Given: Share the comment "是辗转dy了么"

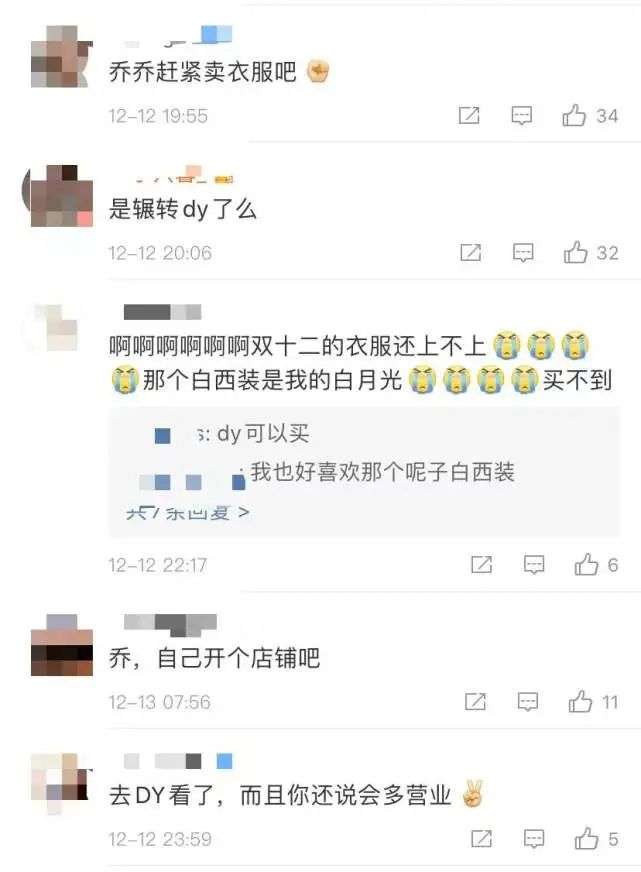Looking at the screenshot, I should (471, 253).
